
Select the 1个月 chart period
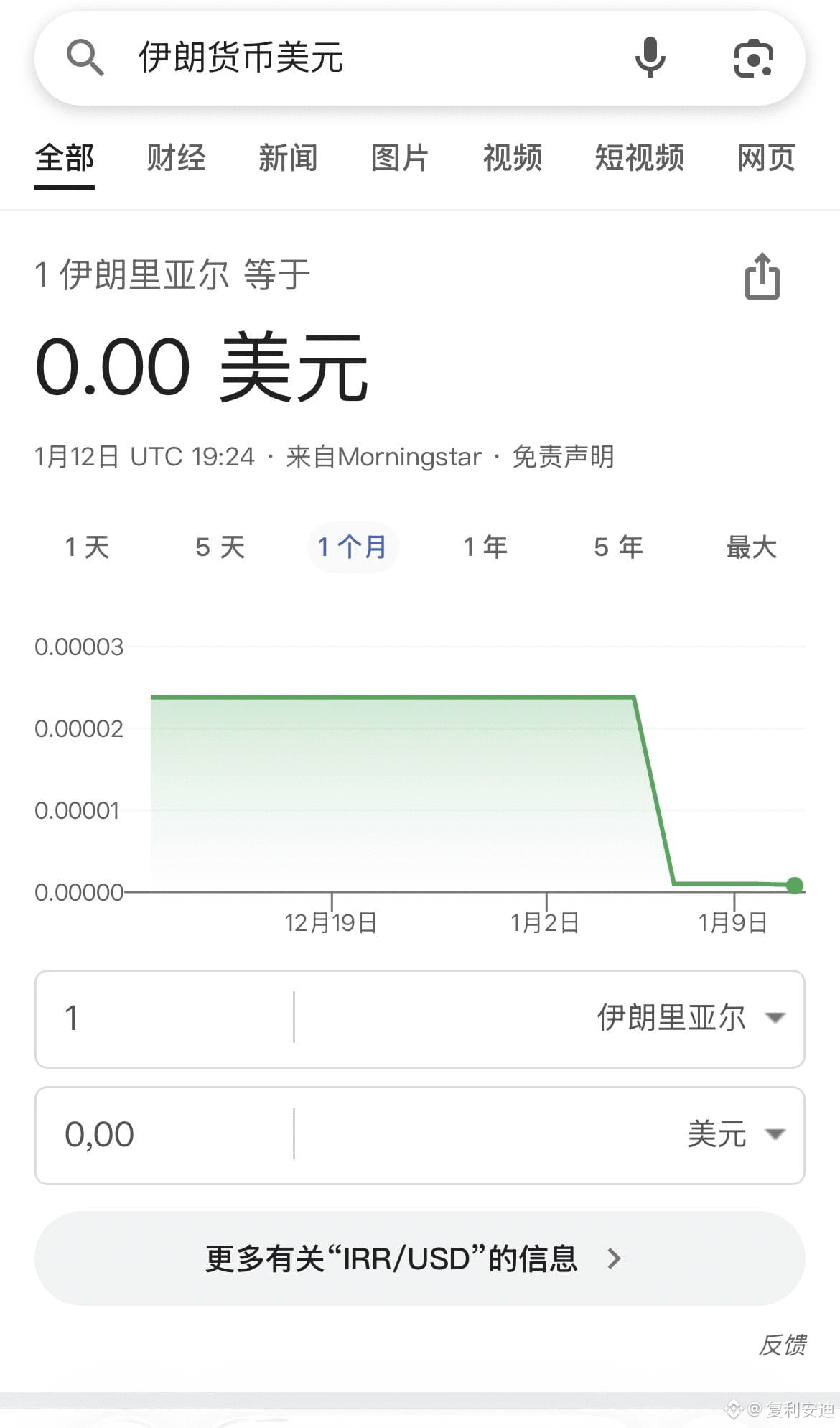point(353,547)
